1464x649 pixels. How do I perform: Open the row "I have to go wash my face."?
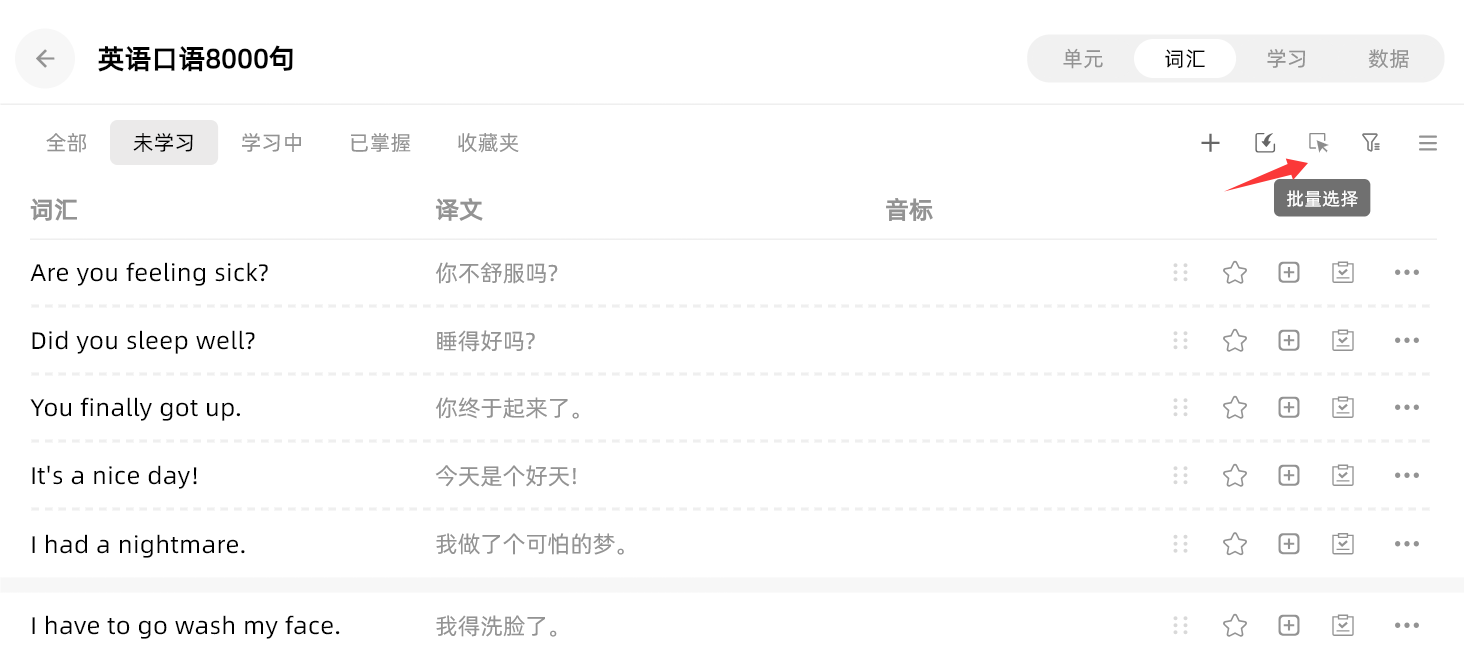point(186,626)
